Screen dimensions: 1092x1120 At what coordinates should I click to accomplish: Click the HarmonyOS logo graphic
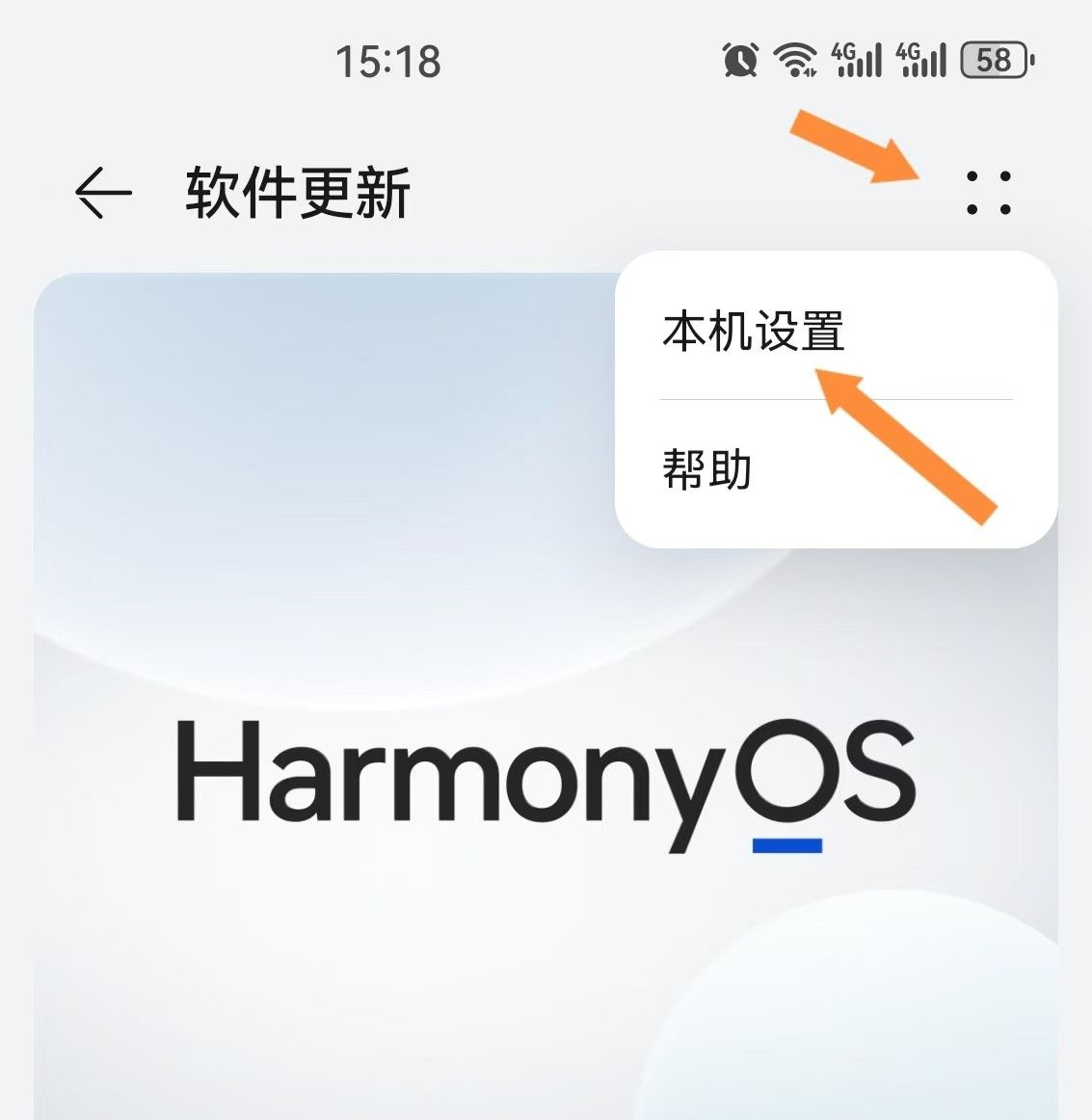pos(546,781)
